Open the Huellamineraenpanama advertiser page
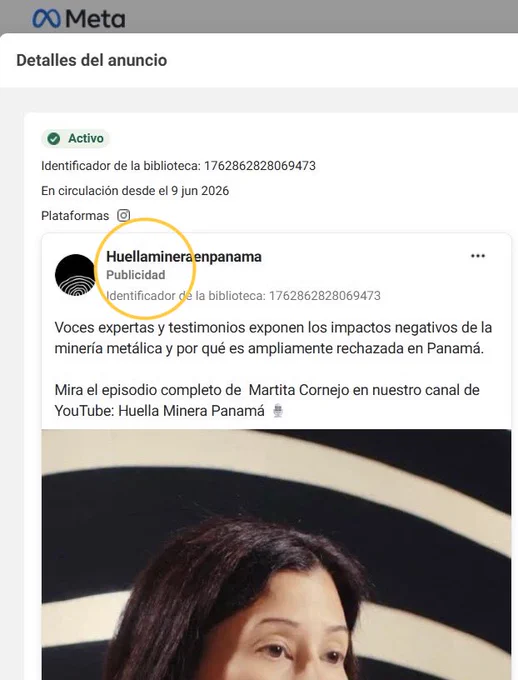518x680 pixels. tap(184, 256)
